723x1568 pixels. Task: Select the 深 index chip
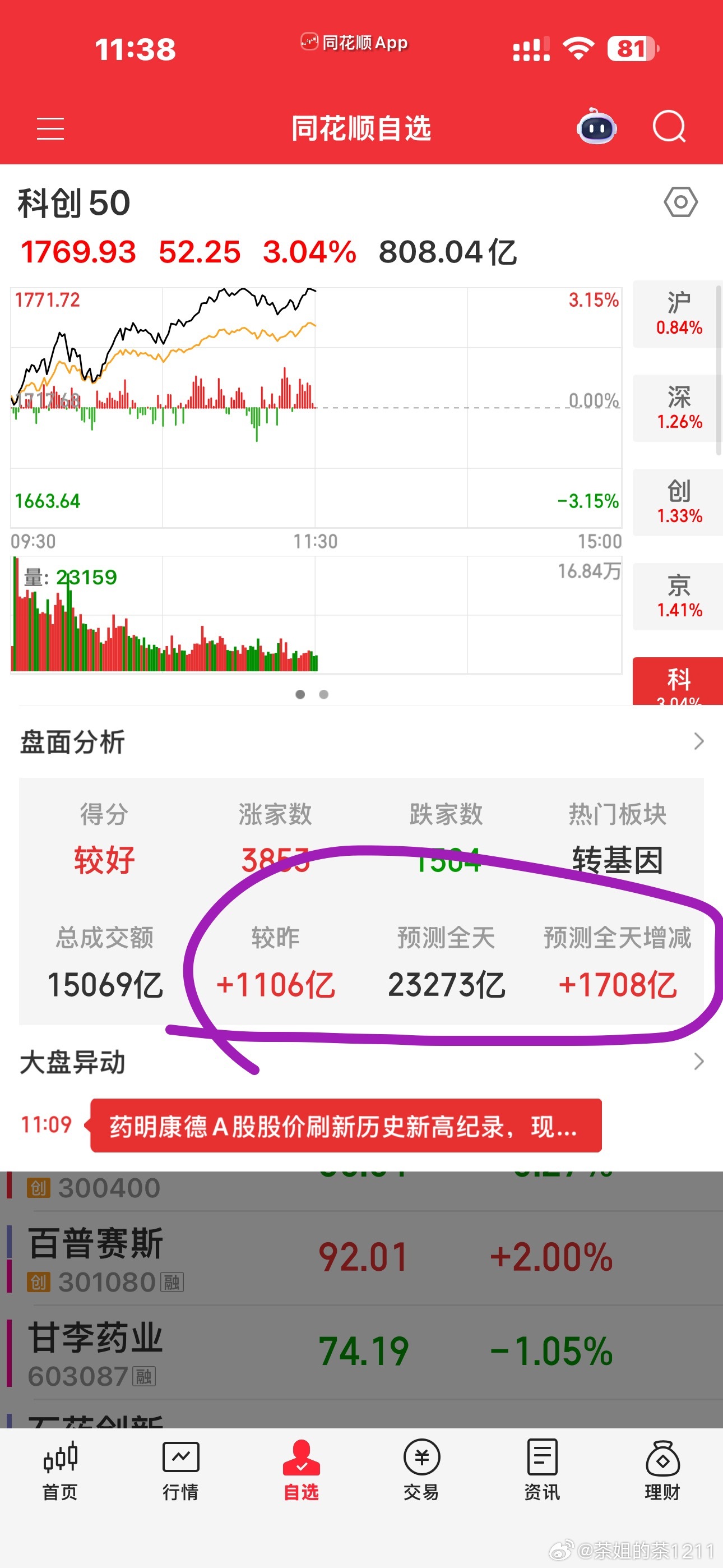(678, 408)
